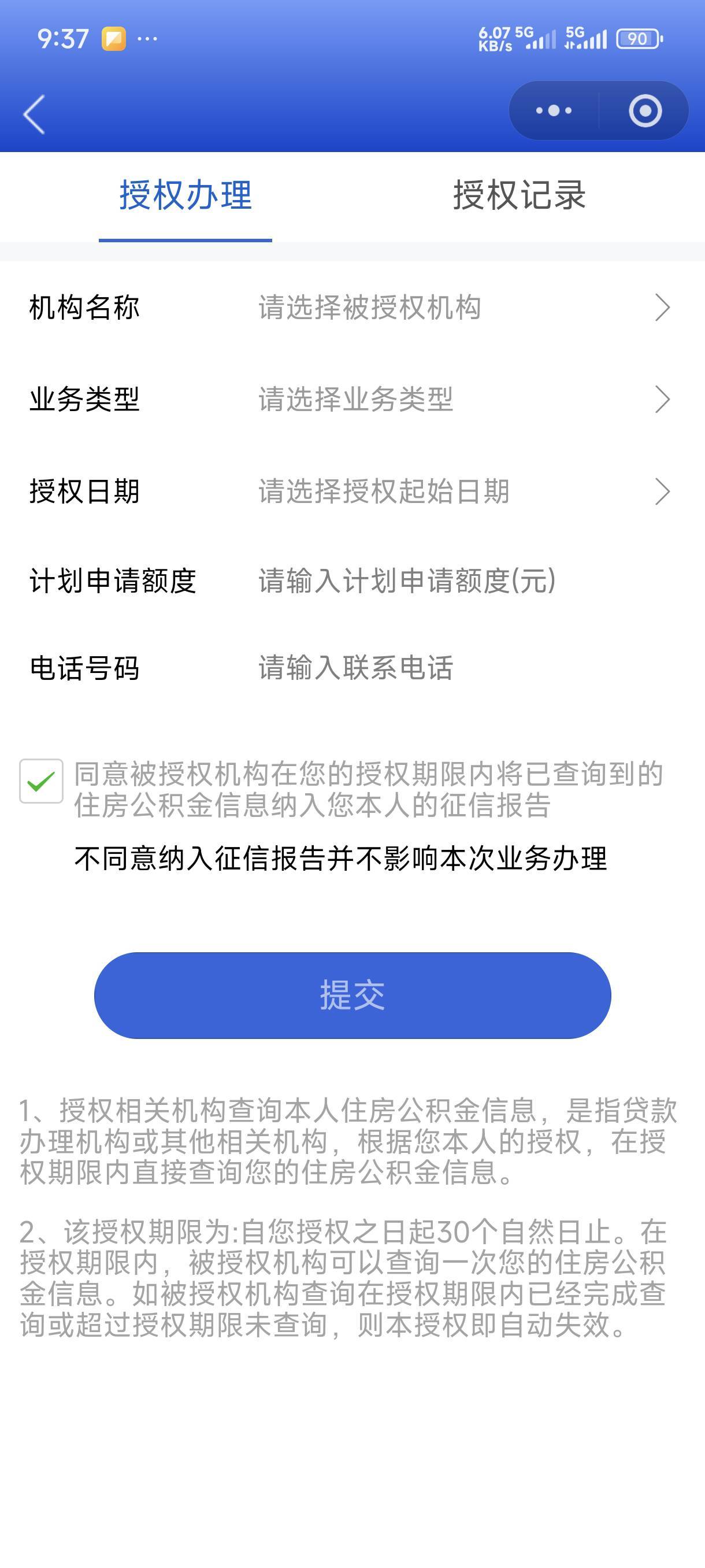The height and width of the screenshot is (1568, 705).
Task: Choose an institution in 机构名称 row
Action: point(352,308)
